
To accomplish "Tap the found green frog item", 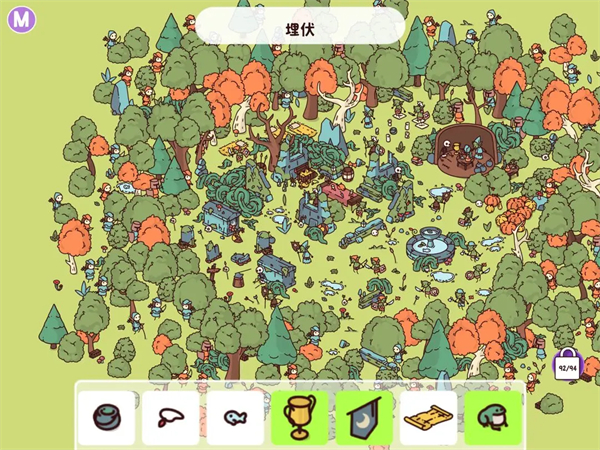I will pos(493,418).
